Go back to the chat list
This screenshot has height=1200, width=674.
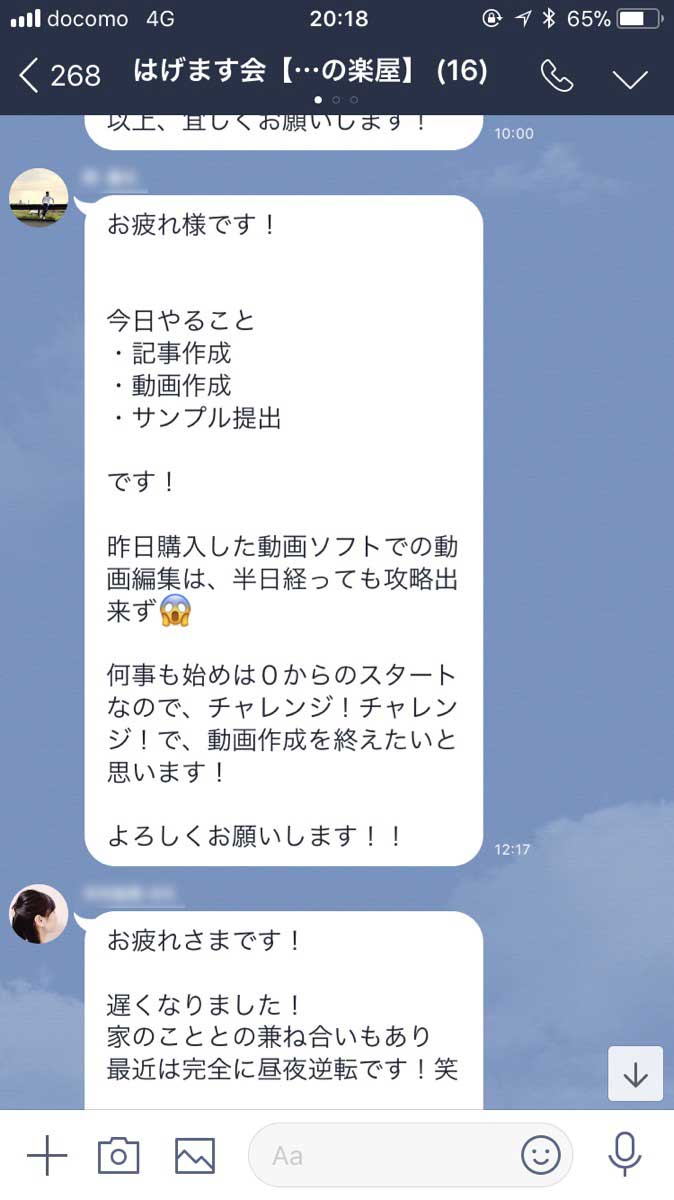point(58,74)
